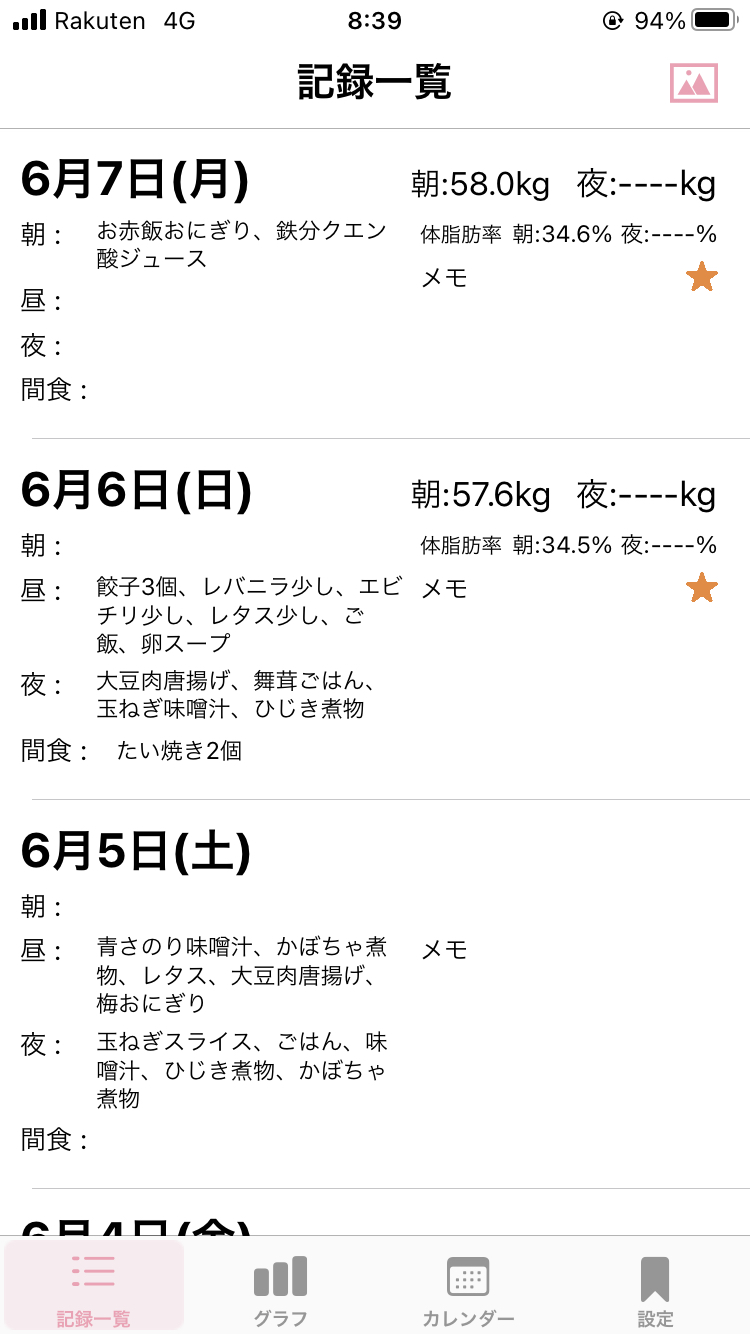The width and height of the screenshot is (750, 1334).
Task: Open the 6月6日(日) record entry
Action: tap(375, 619)
